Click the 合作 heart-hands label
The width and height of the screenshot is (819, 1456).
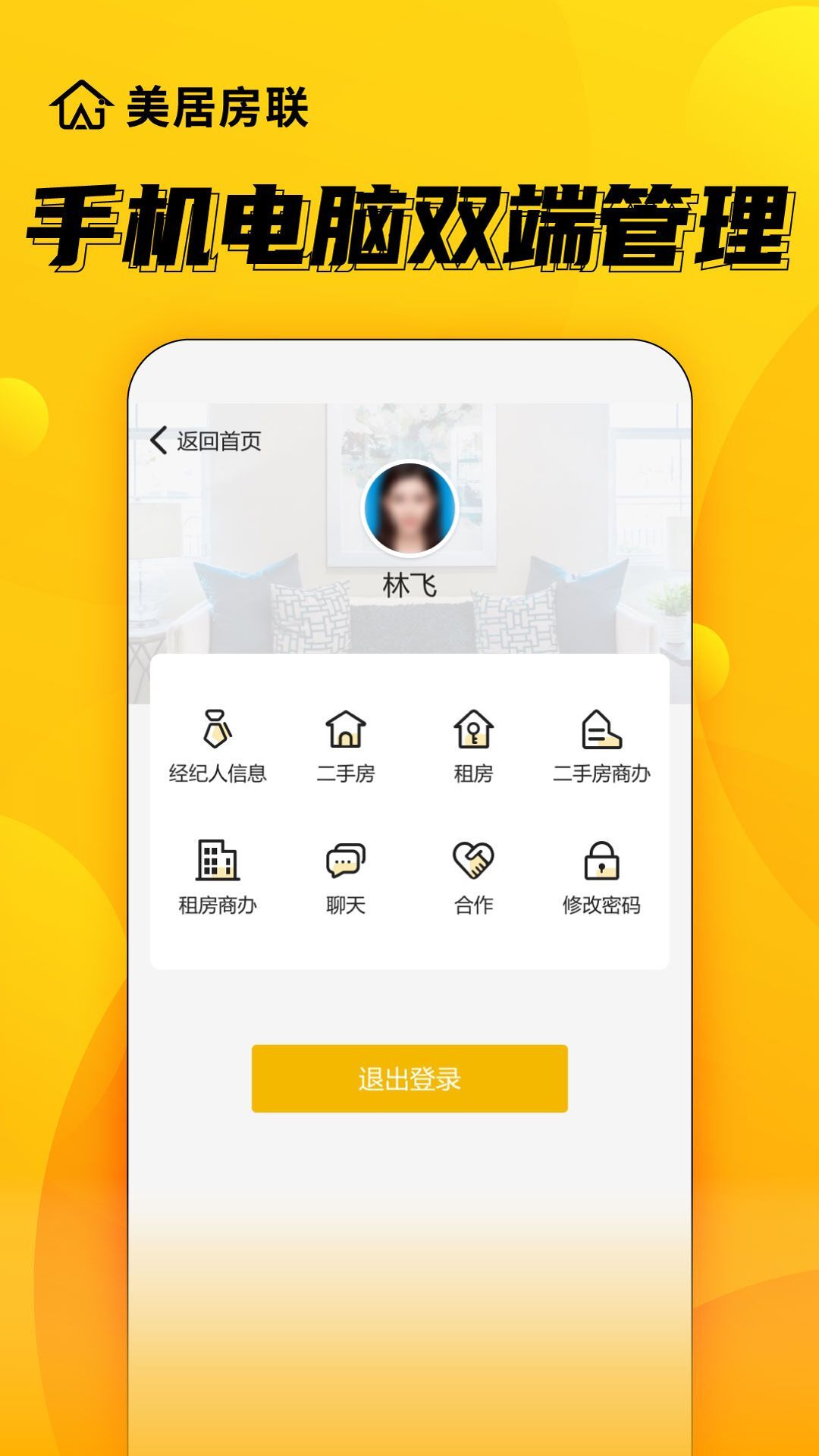[x=474, y=905]
